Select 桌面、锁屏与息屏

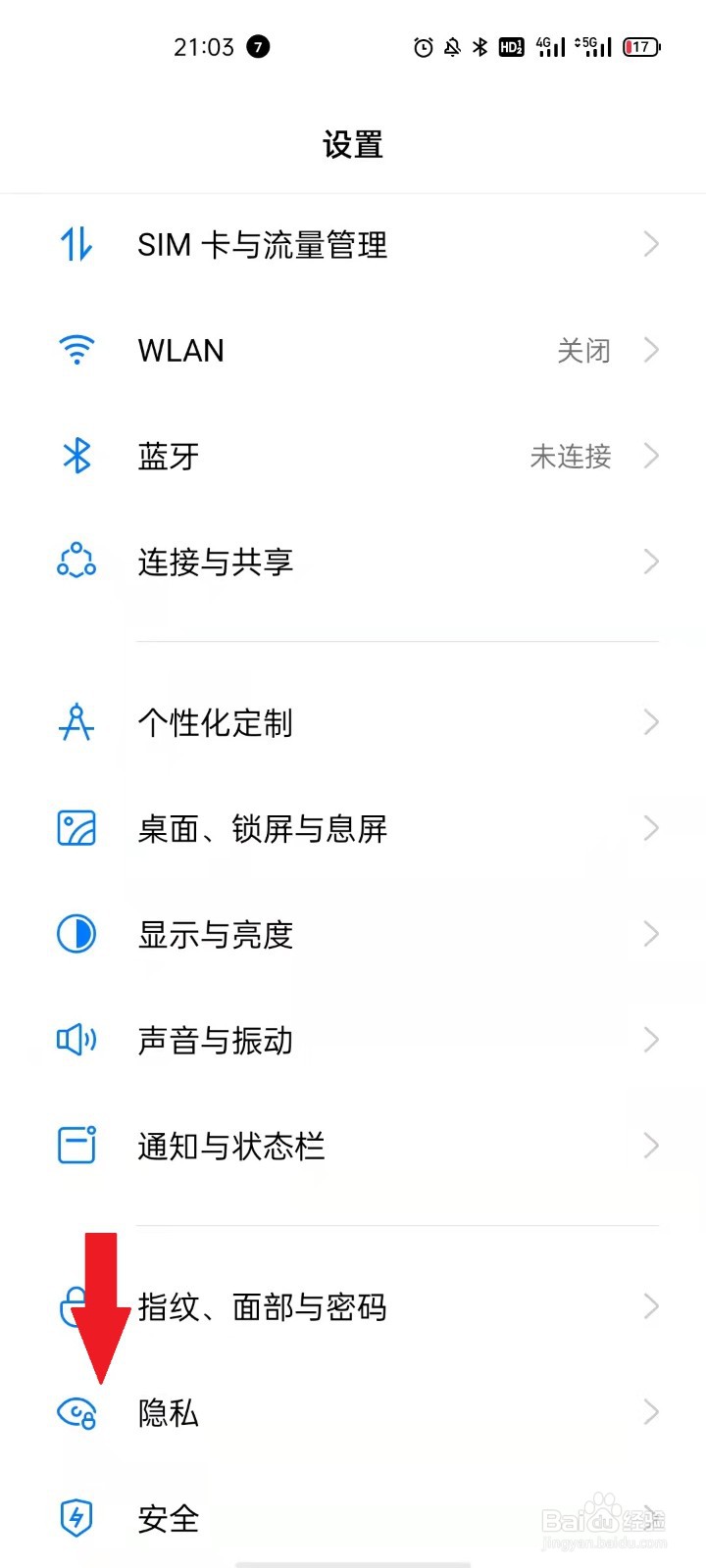click(x=353, y=829)
